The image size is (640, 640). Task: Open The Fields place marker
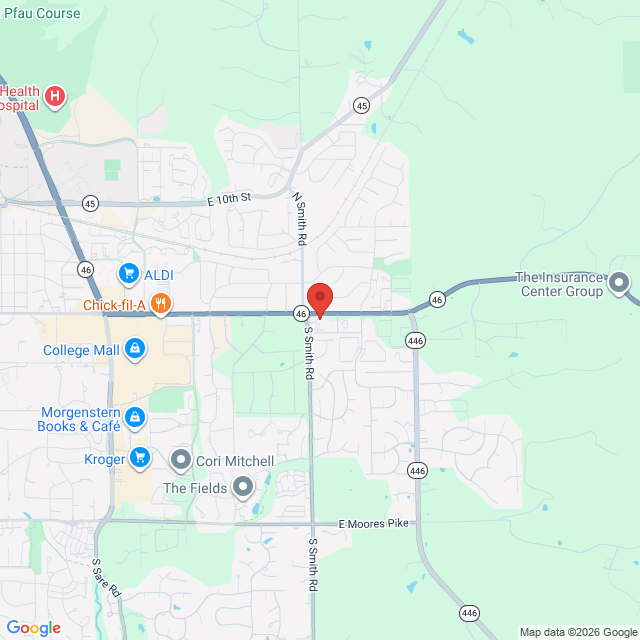[243, 488]
